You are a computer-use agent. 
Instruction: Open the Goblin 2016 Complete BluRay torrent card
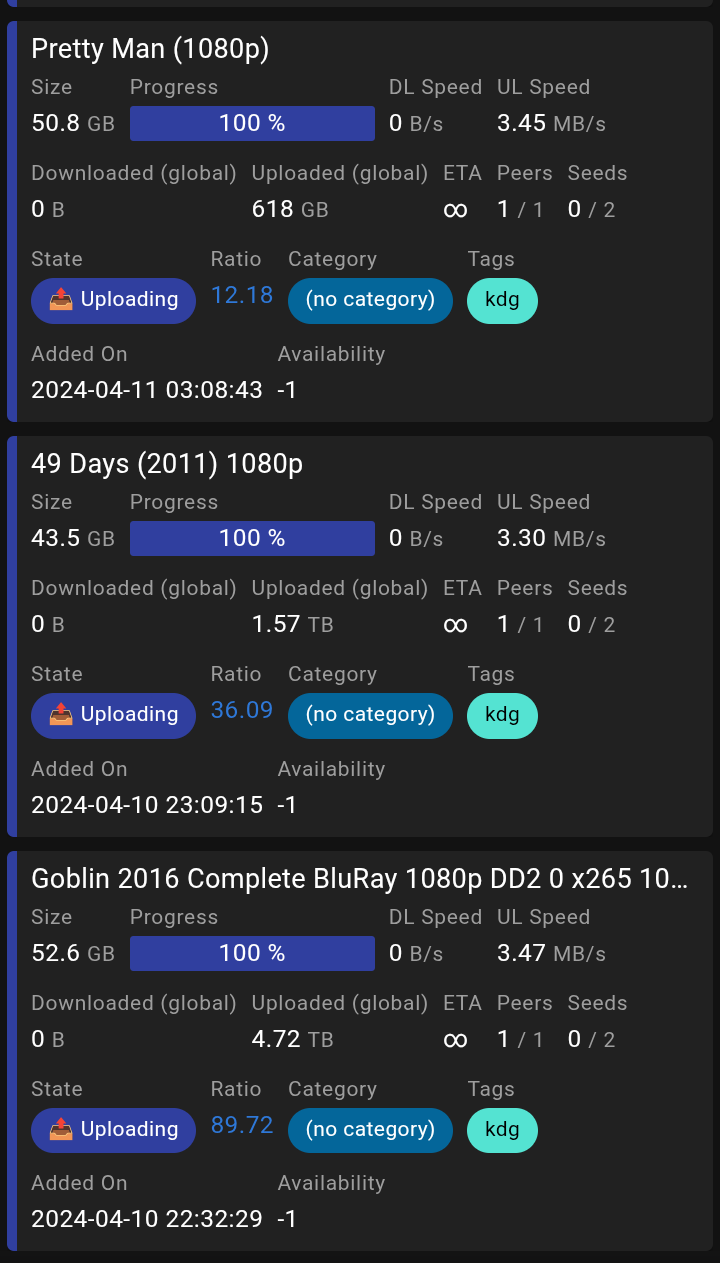click(360, 1051)
